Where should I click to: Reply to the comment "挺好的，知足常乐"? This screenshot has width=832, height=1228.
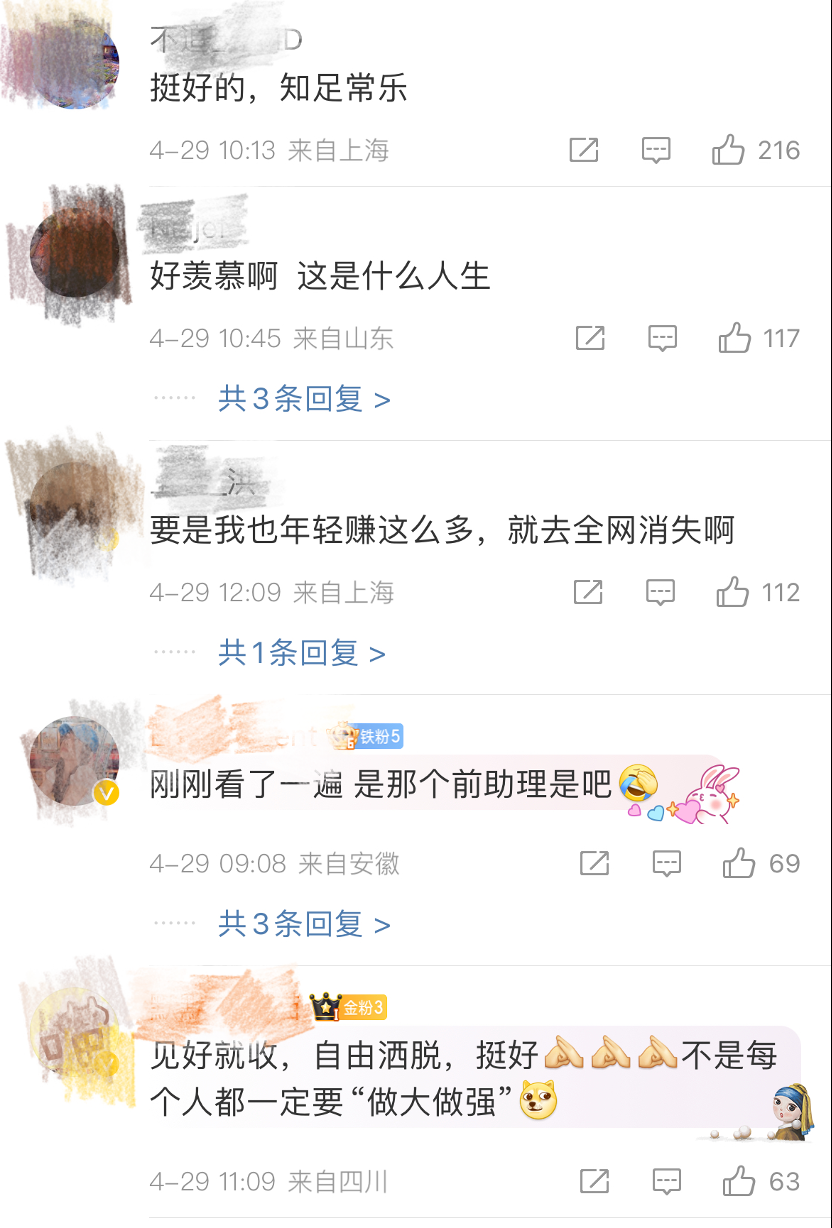click(655, 151)
